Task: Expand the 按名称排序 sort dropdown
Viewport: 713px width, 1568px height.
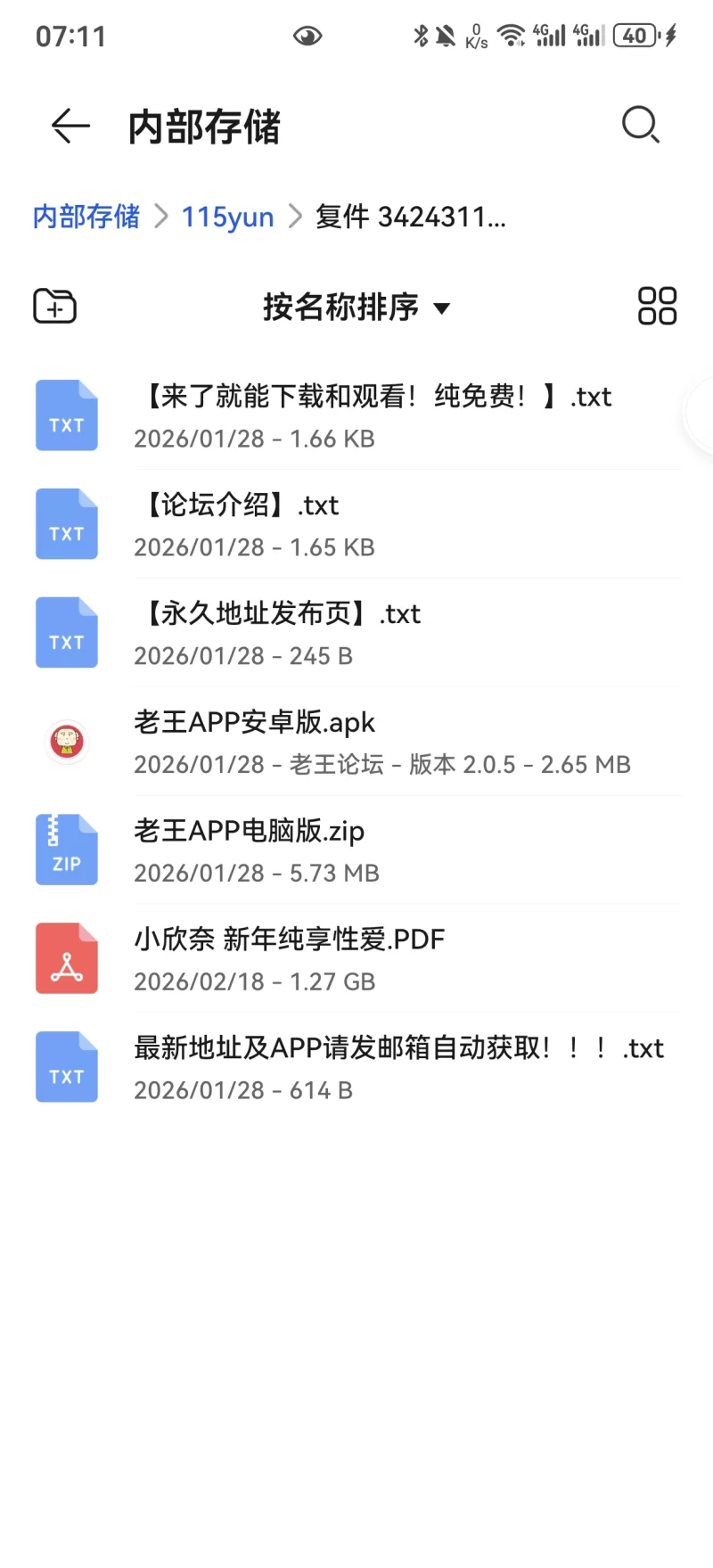Action: 356,308
